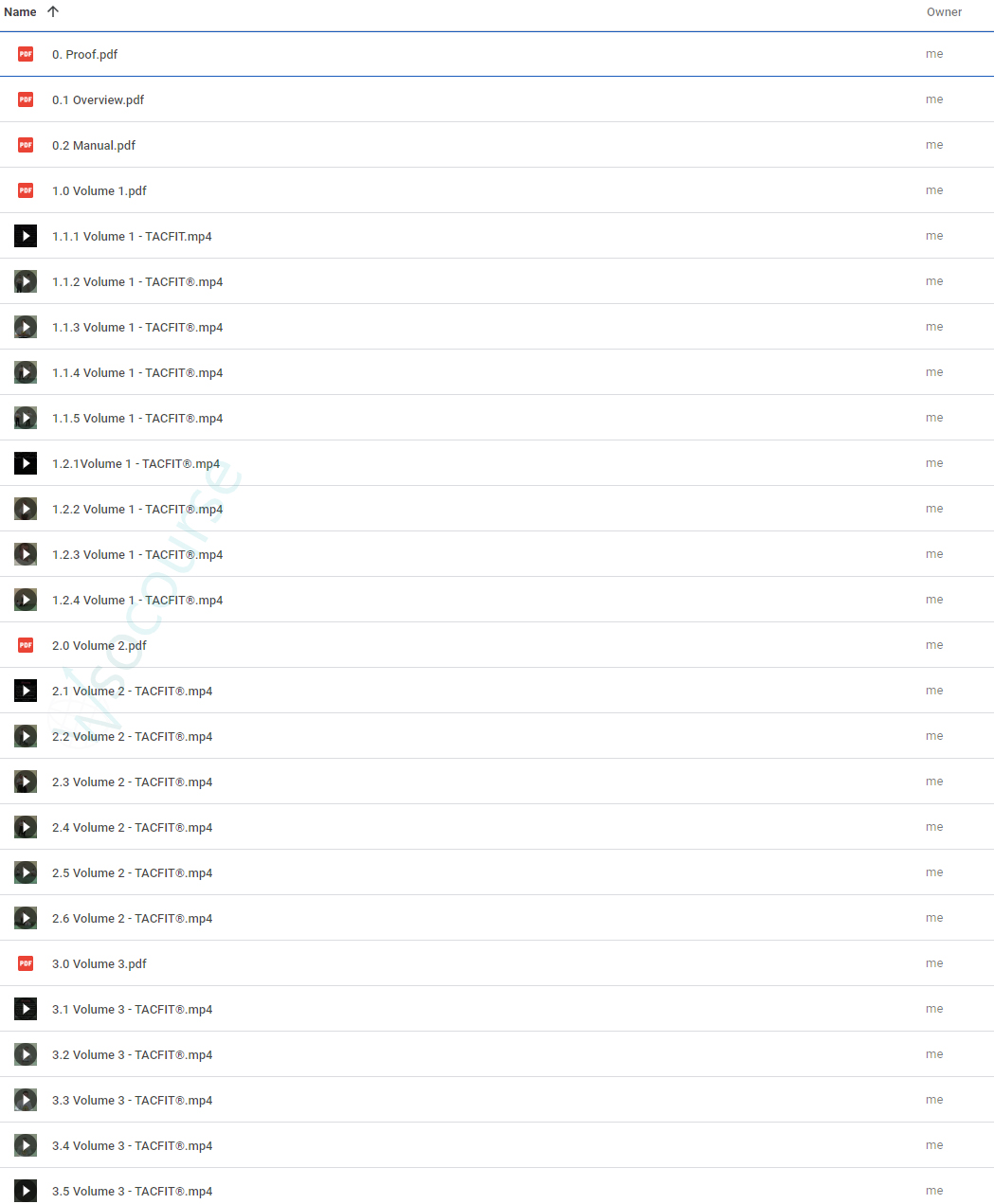Play 3.3 Volume 3 video
The image size is (994, 1204).
pyautogui.click(x=132, y=1100)
